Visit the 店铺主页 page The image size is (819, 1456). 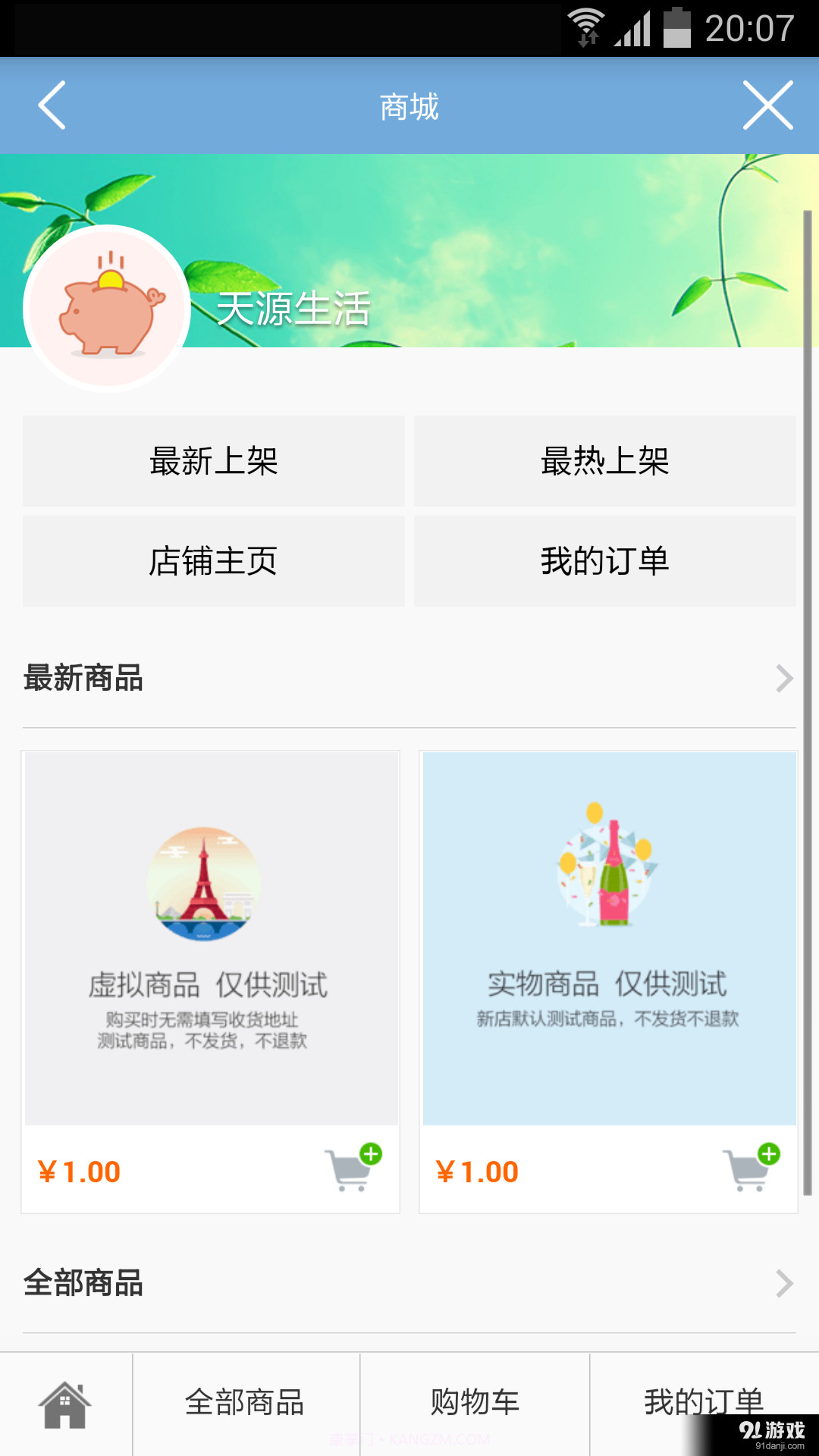[215, 561]
